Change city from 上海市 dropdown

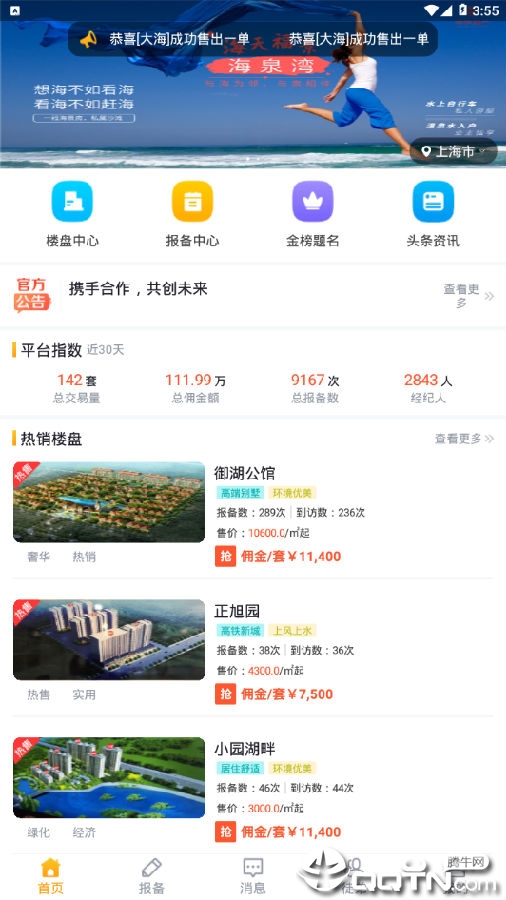point(453,152)
